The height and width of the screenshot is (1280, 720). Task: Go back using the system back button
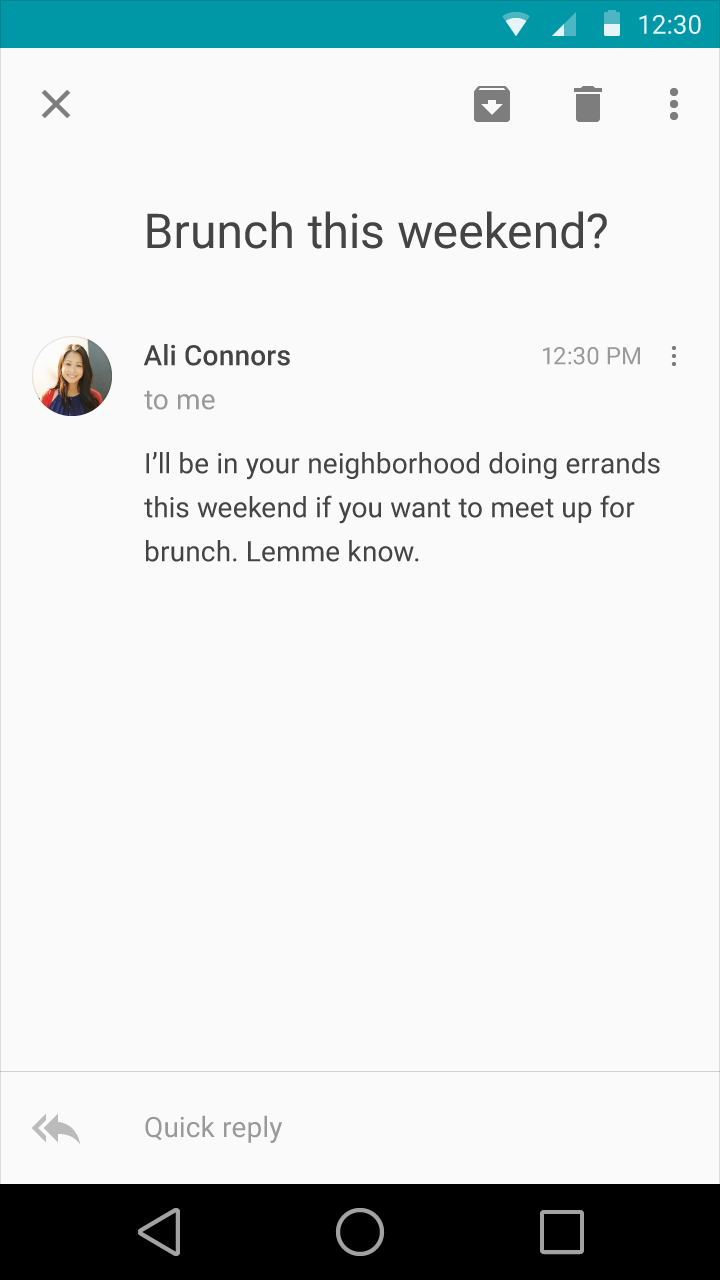[160, 1232]
